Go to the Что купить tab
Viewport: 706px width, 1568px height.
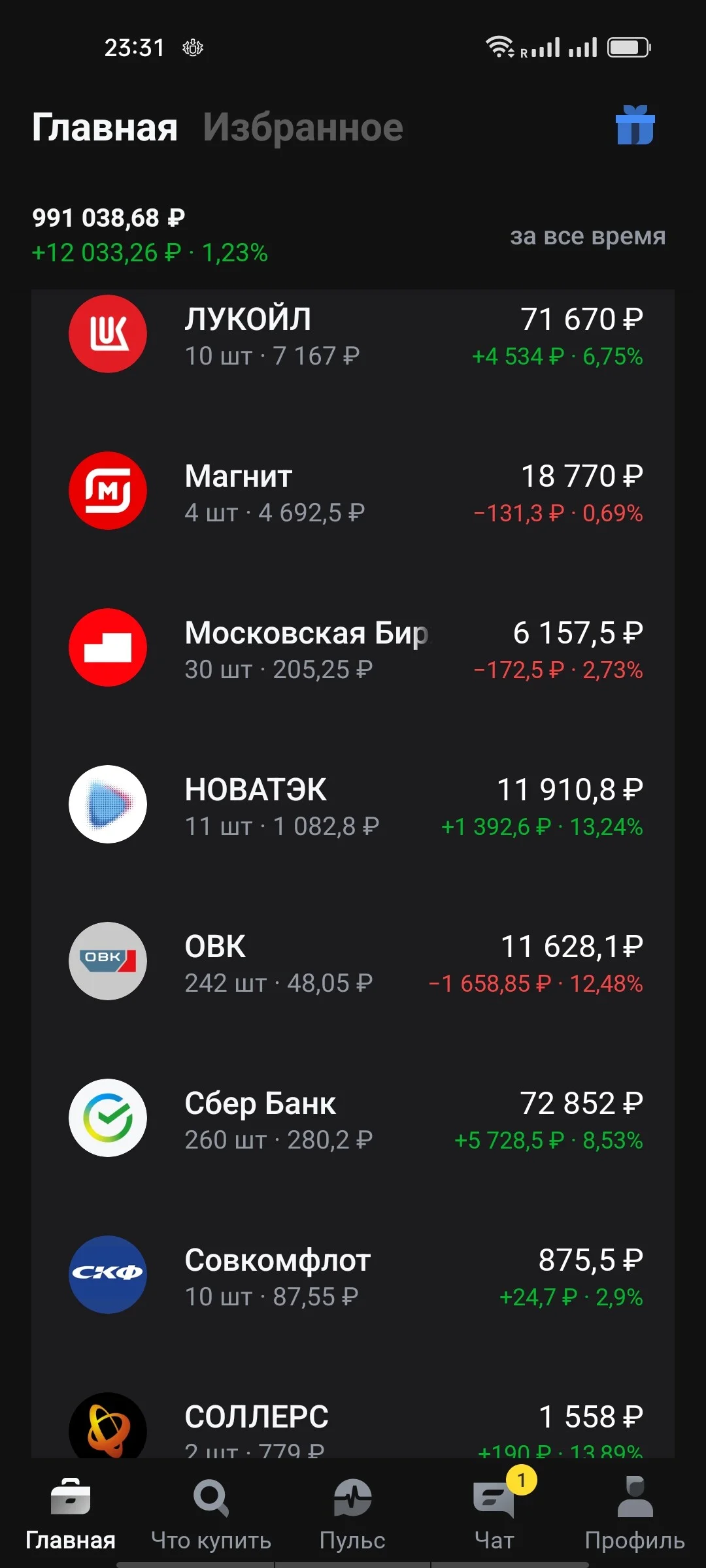click(x=211, y=1513)
